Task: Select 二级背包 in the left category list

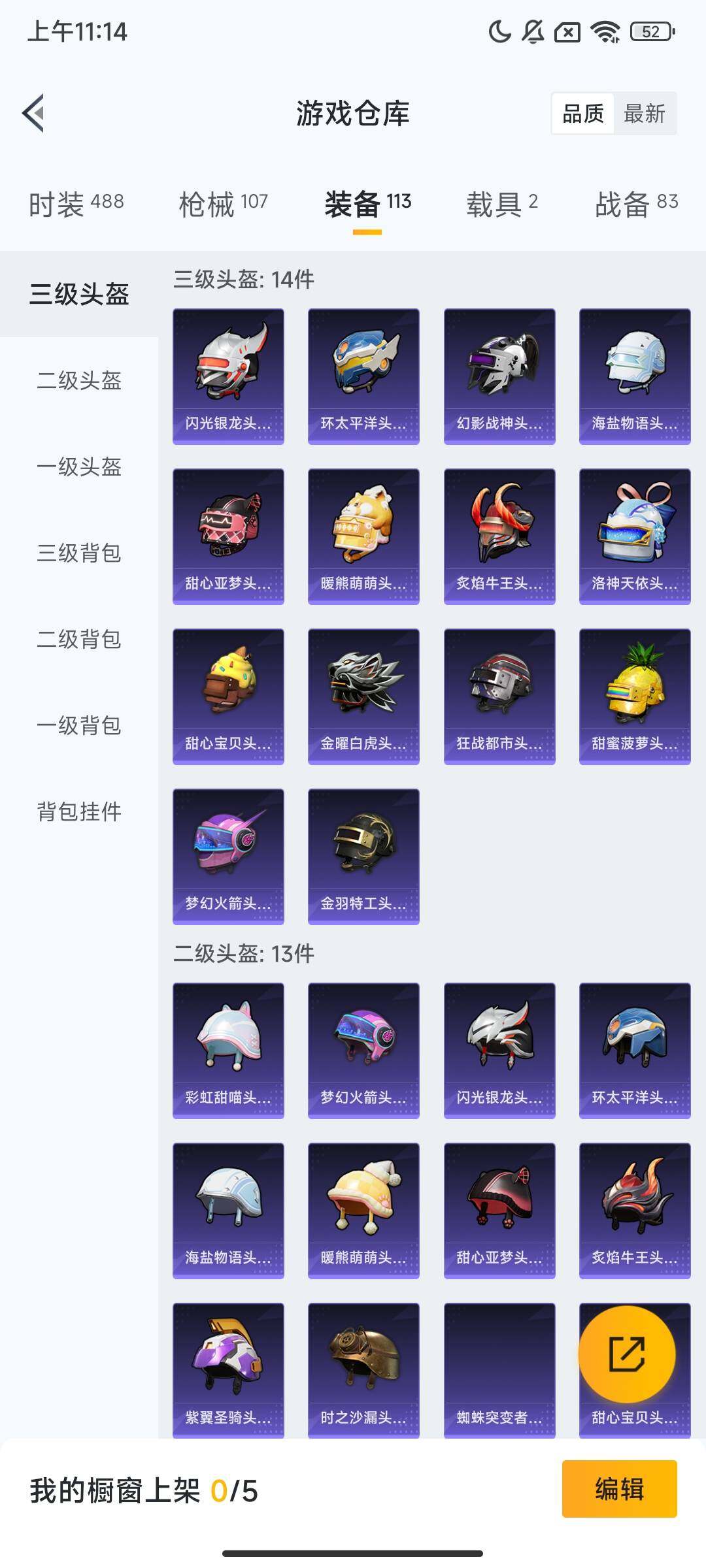Action: coord(78,640)
